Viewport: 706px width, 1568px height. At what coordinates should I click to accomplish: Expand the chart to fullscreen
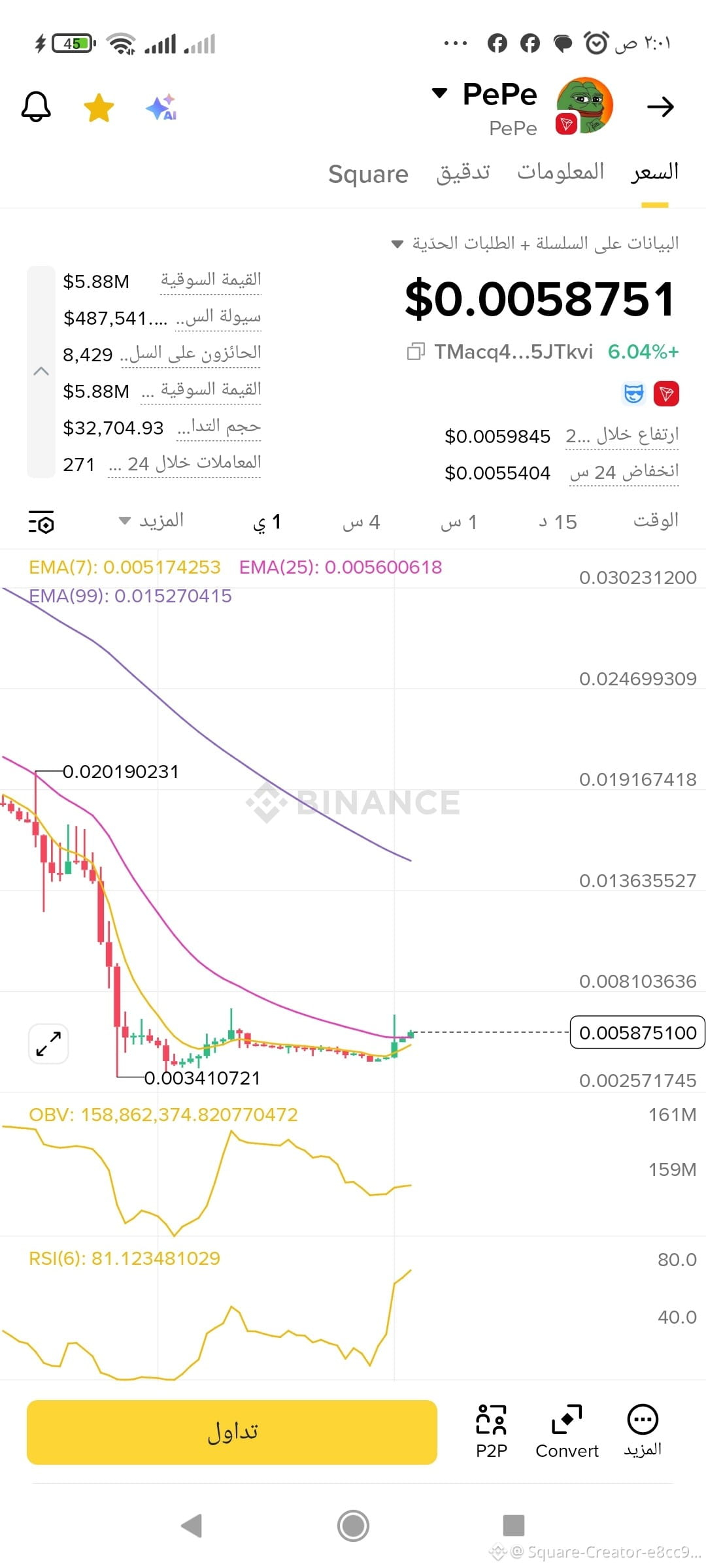pyautogui.click(x=49, y=1043)
